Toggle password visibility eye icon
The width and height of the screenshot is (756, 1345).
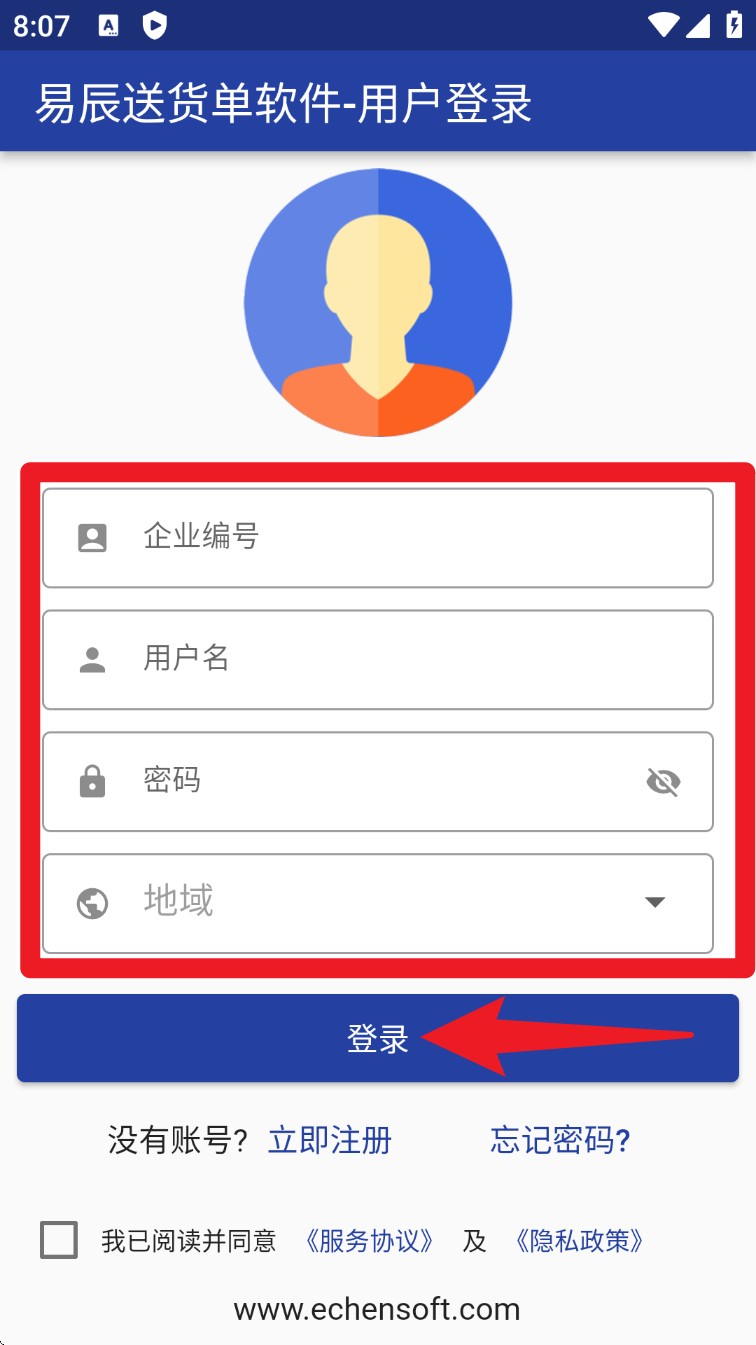pos(663,782)
